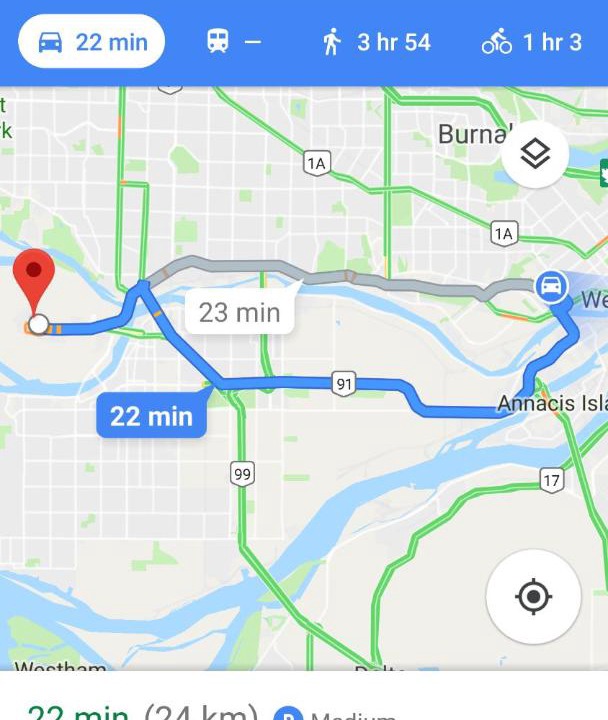608x720 pixels.
Task: Switch to walking directions, 3 hr 54
Action: click(376, 42)
